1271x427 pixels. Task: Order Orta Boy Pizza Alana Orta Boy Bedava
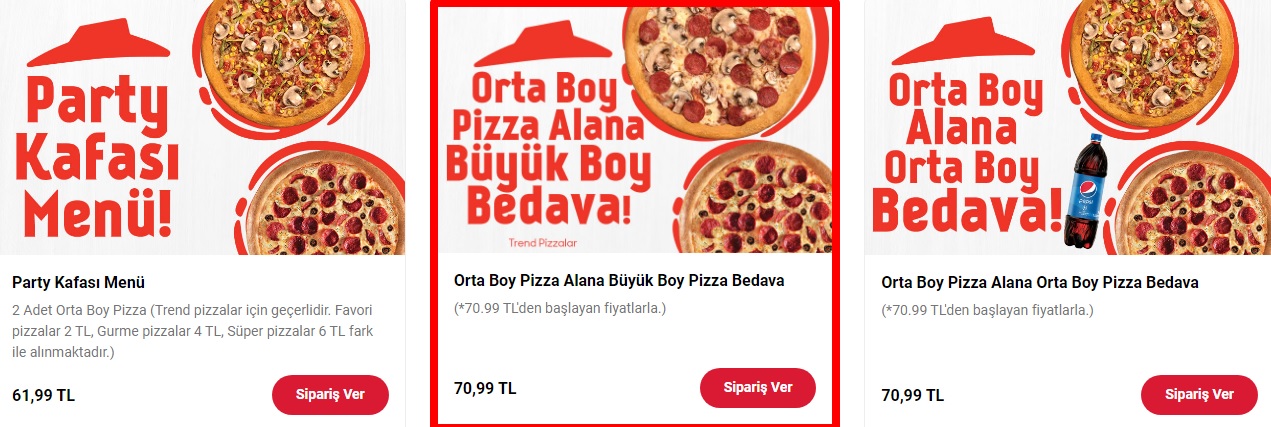point(1198,395)
